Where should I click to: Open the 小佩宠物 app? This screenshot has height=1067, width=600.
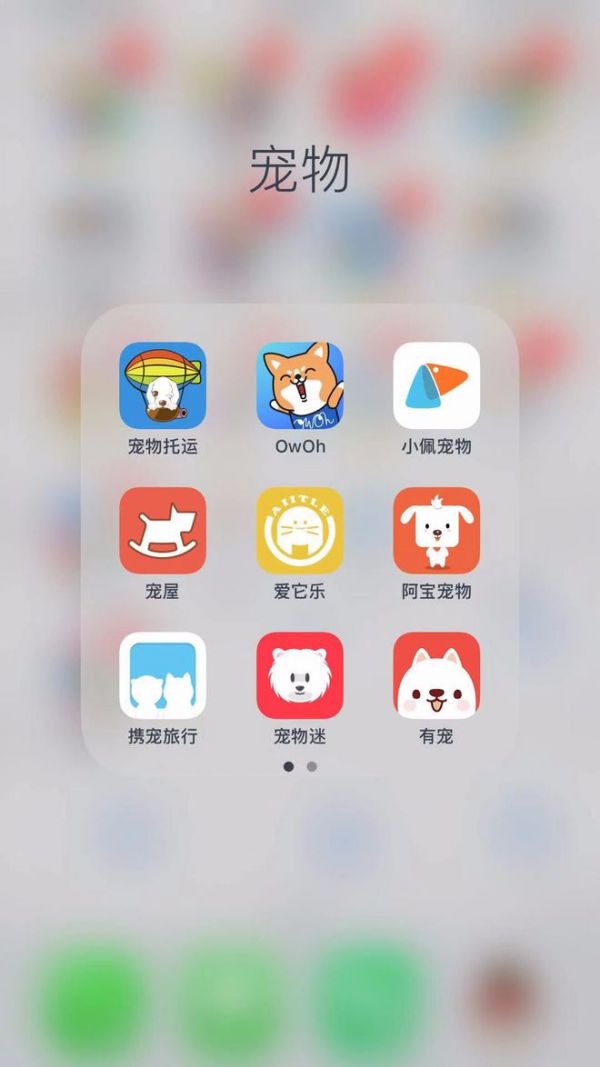[x=437, y=386]
